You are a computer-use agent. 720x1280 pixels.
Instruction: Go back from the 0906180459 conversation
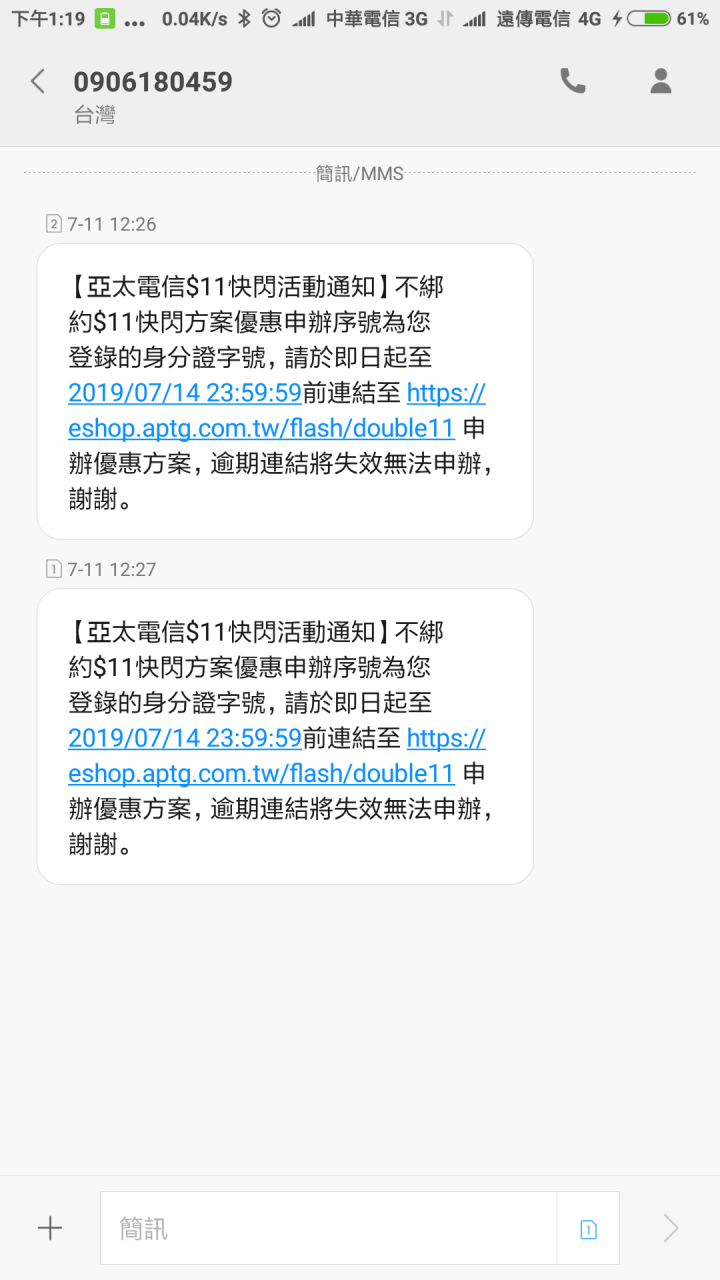click(38, 82)
